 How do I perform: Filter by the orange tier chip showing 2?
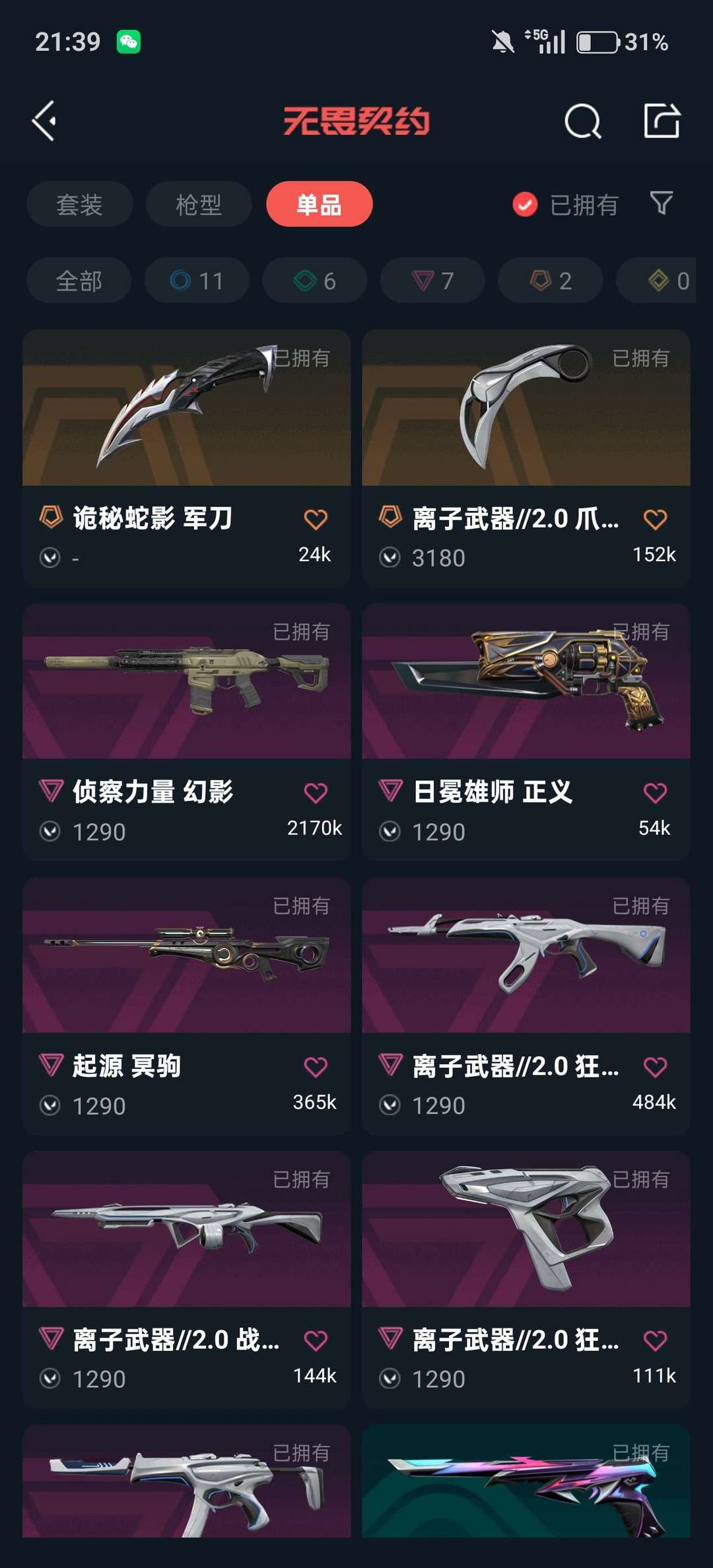click(x=550, y=281)
